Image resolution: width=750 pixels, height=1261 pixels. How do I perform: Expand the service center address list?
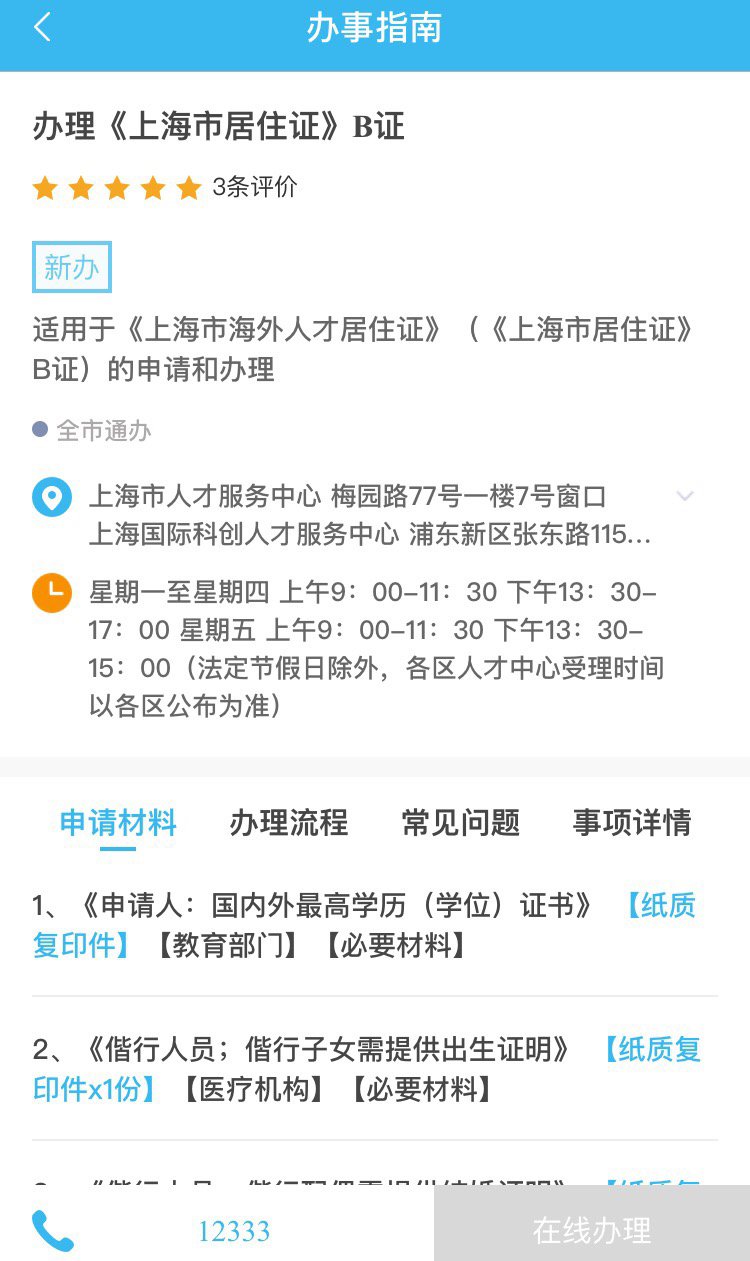[685, 496]
